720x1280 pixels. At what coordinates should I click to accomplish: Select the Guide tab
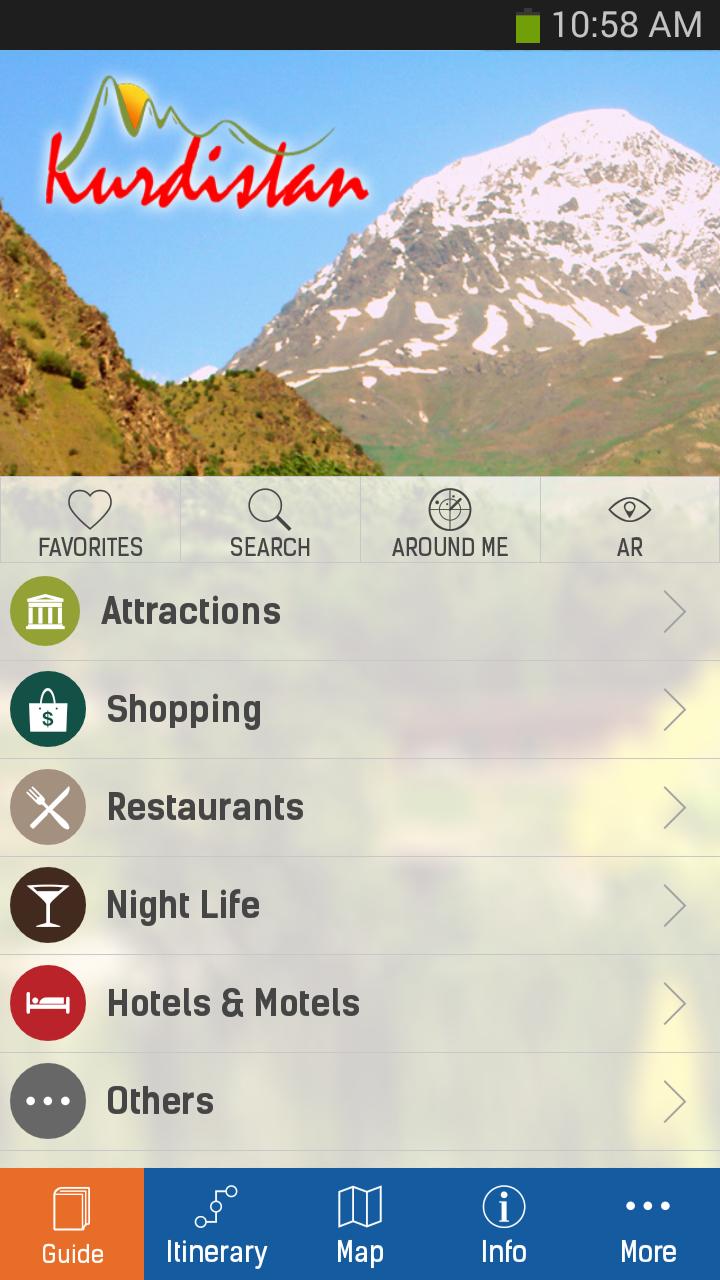coord(72,1225)
